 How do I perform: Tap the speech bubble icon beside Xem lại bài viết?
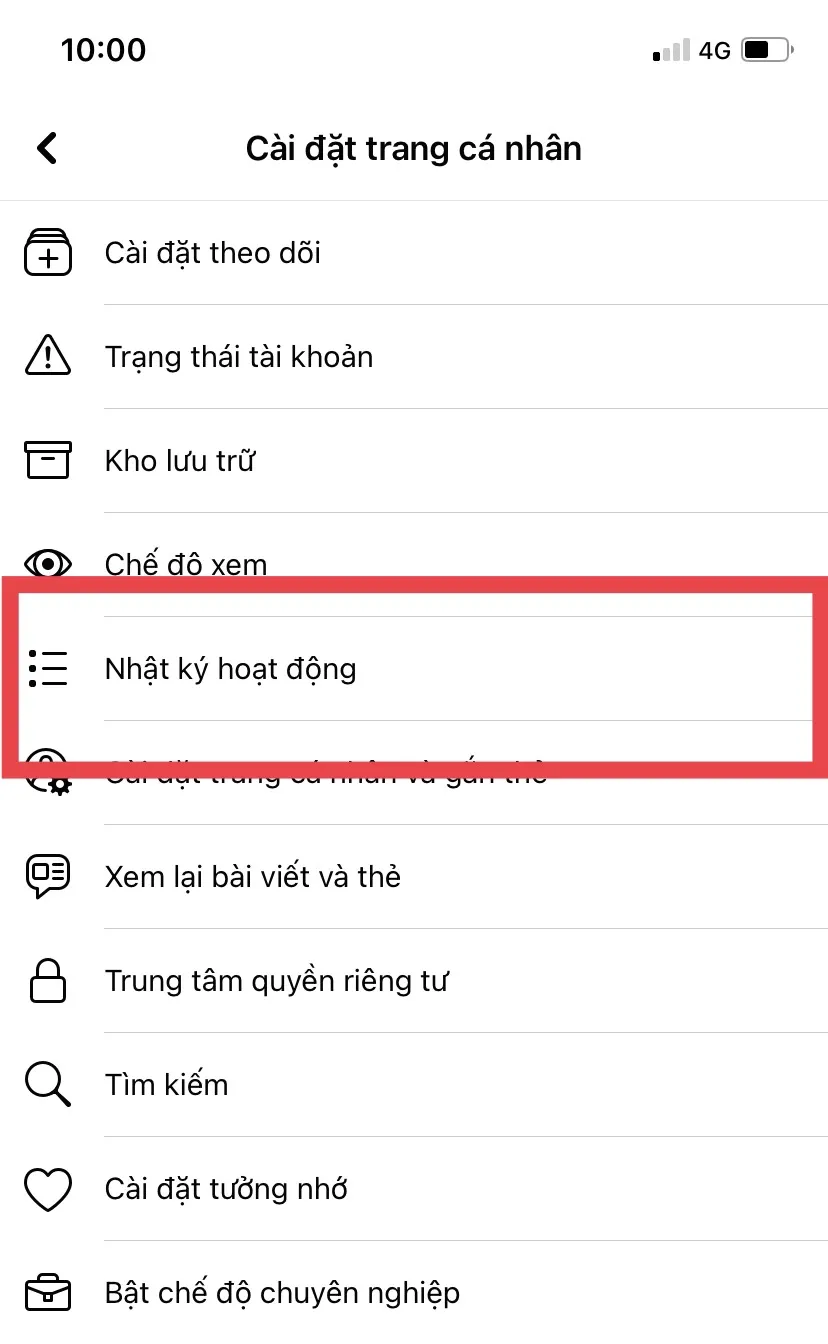(47, 876)
